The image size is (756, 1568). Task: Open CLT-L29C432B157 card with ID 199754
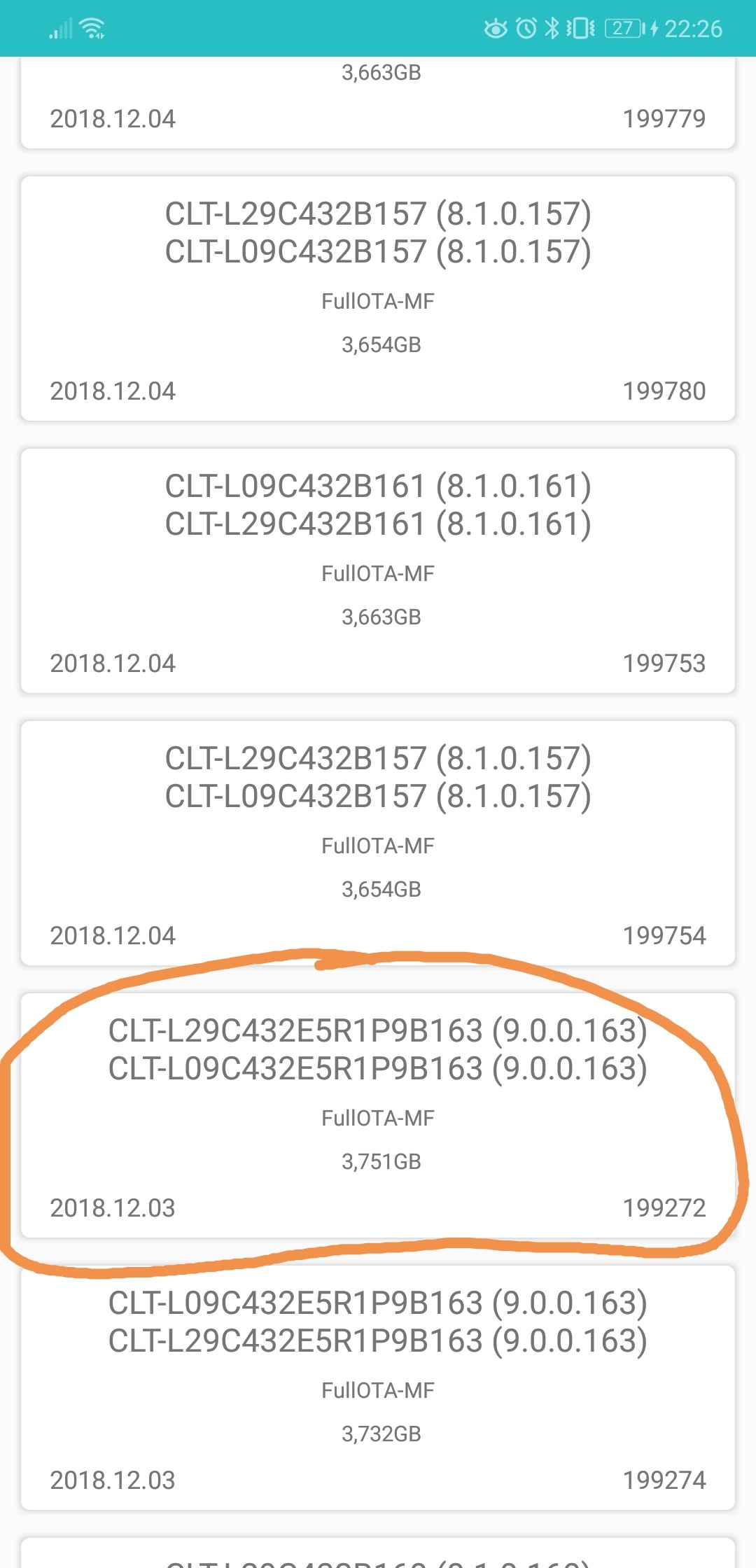click(x=378, y=843)
